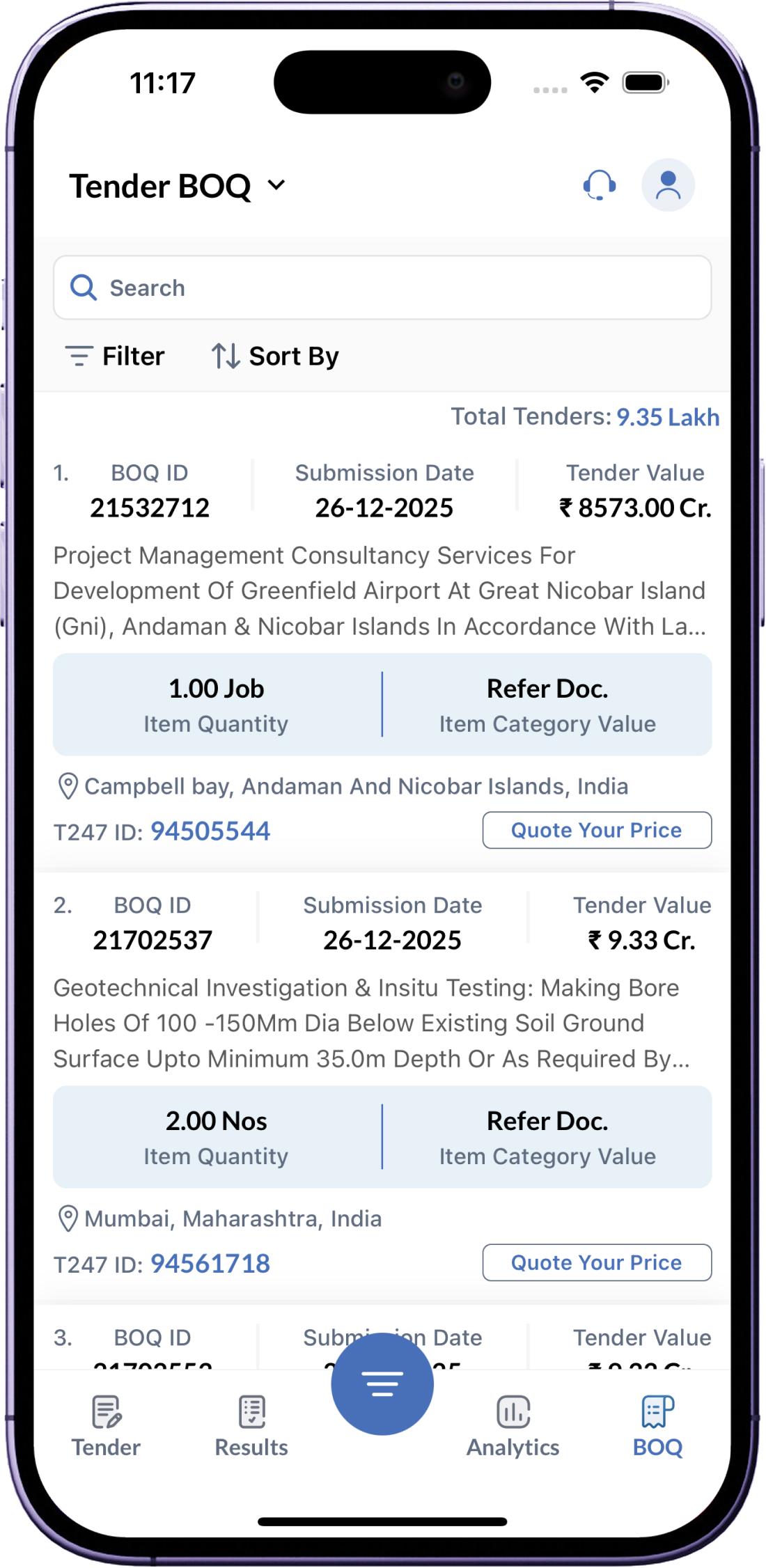Open the Filter options
This screenshot has width=766, height=1568.
pos(115,356)
